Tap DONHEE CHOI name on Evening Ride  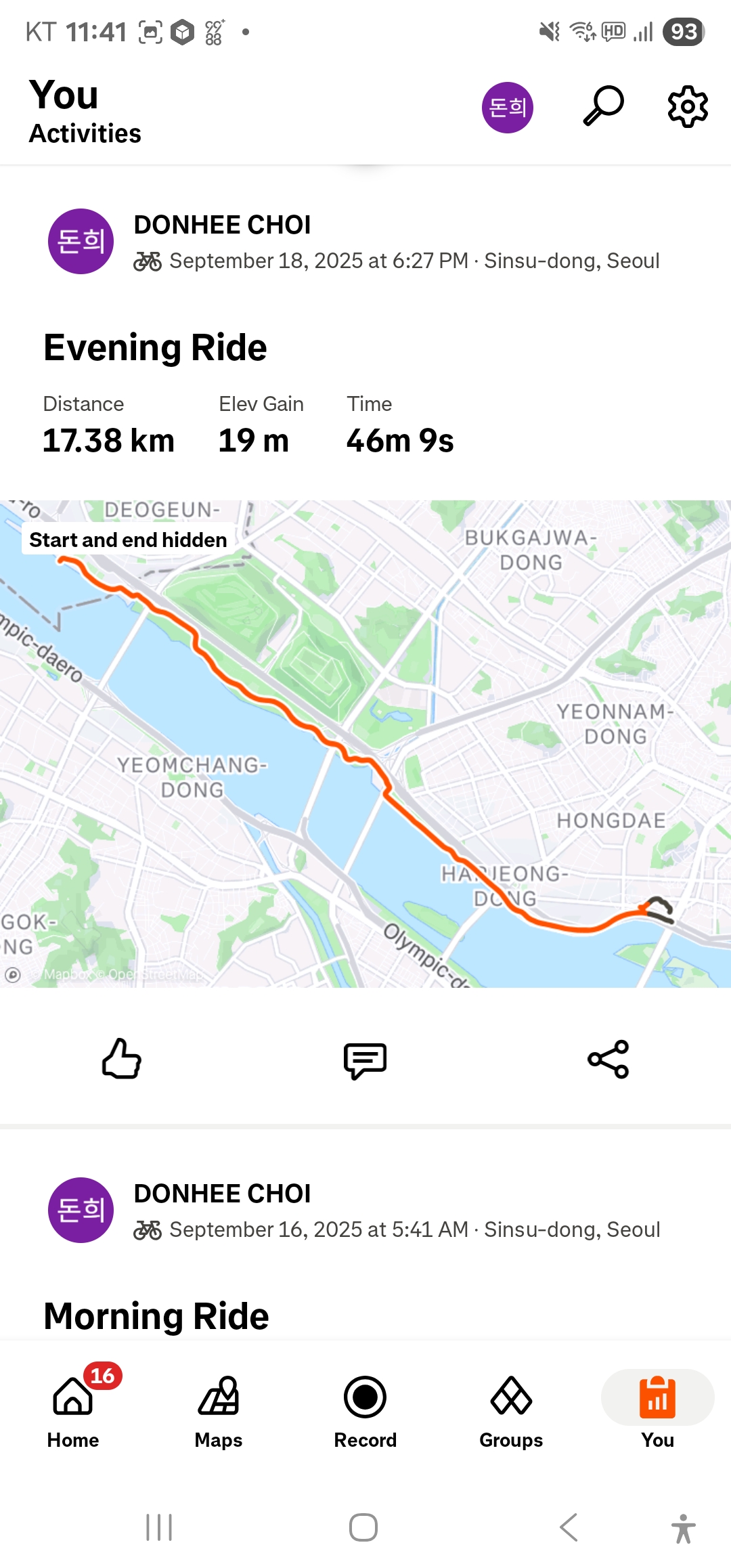pyautogui.click(x=222, y=225)
